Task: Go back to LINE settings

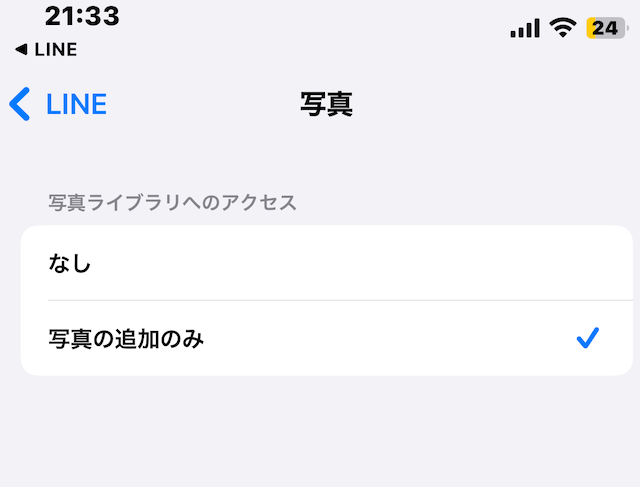Action: 58,104
